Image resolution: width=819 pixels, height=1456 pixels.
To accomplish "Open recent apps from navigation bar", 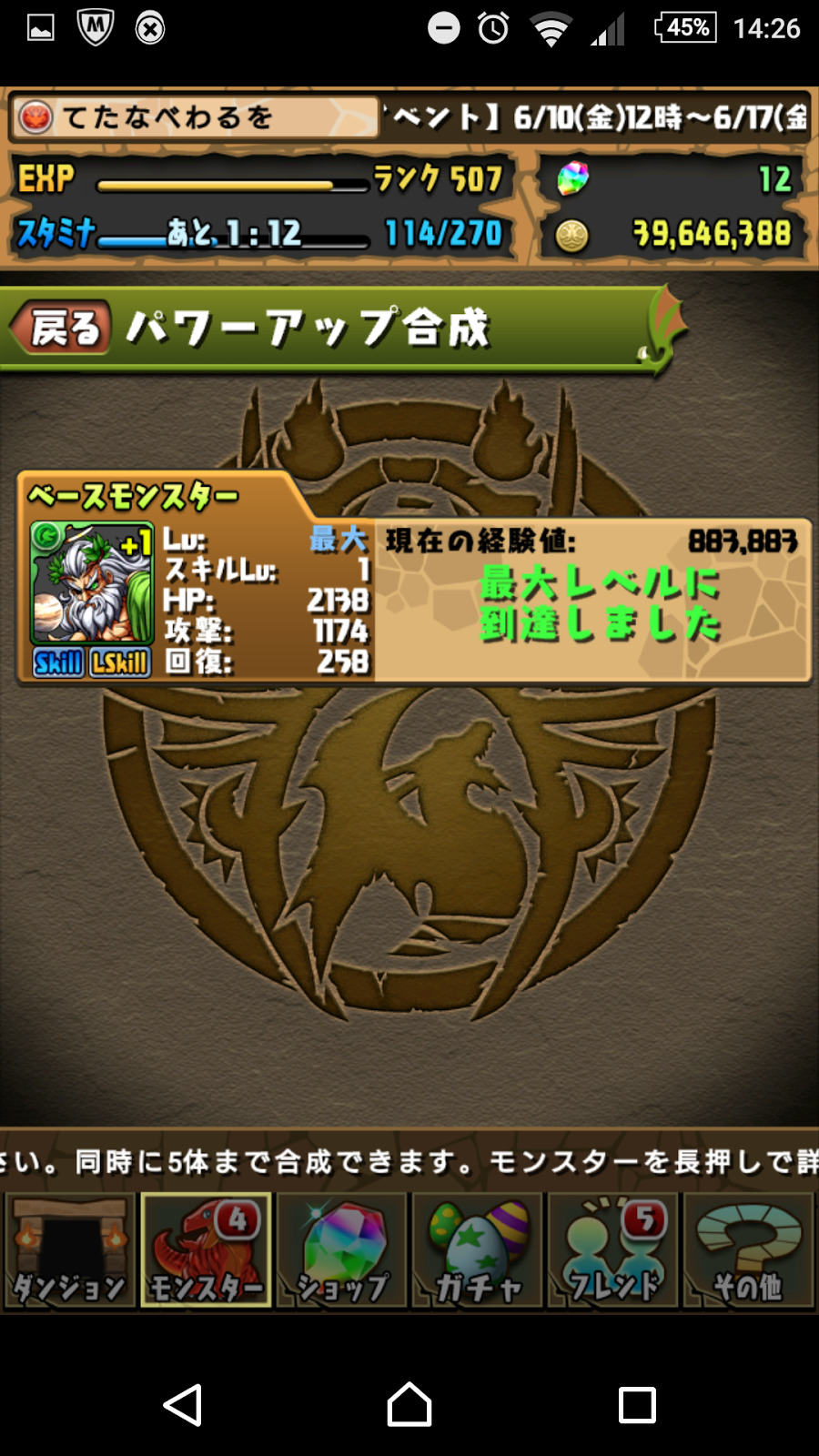I will coord(637,1405).
